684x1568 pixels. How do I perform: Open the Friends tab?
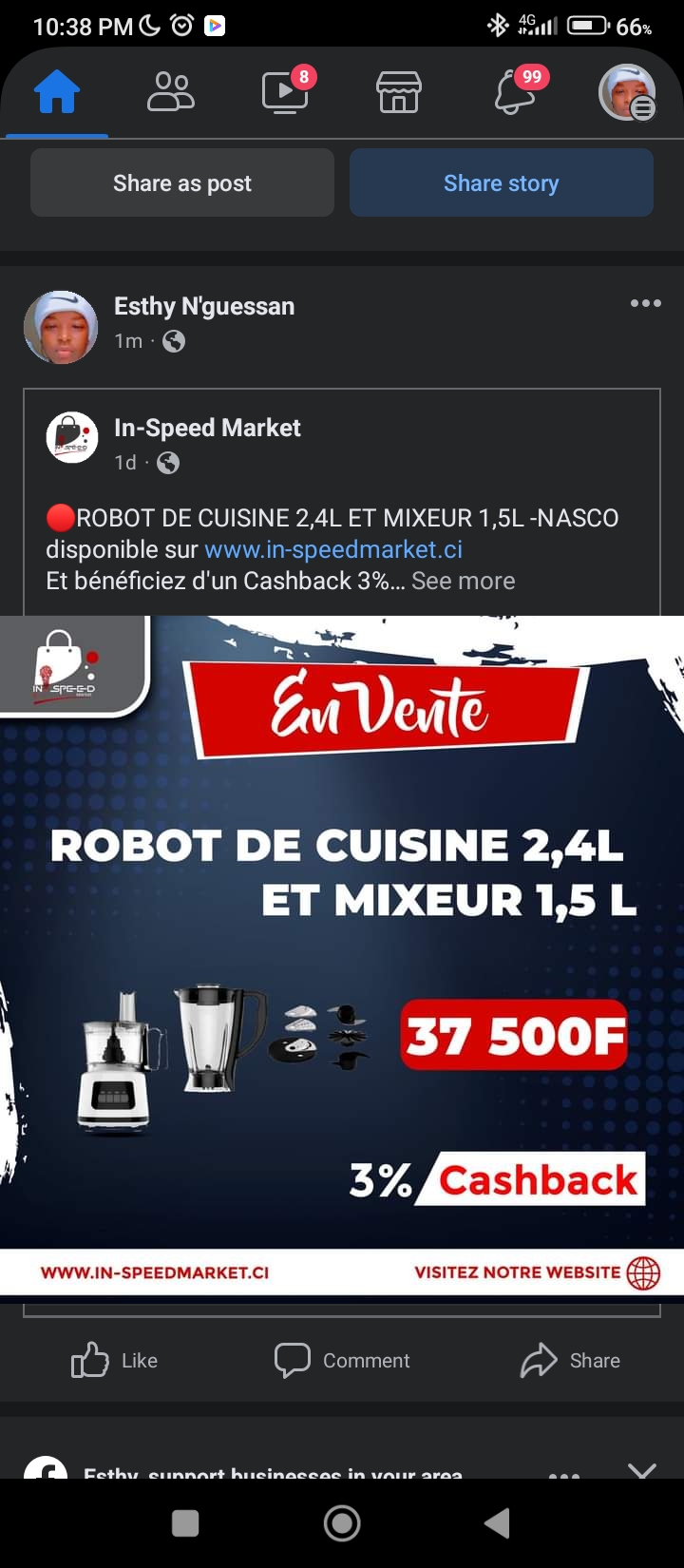tap(171, 93)
